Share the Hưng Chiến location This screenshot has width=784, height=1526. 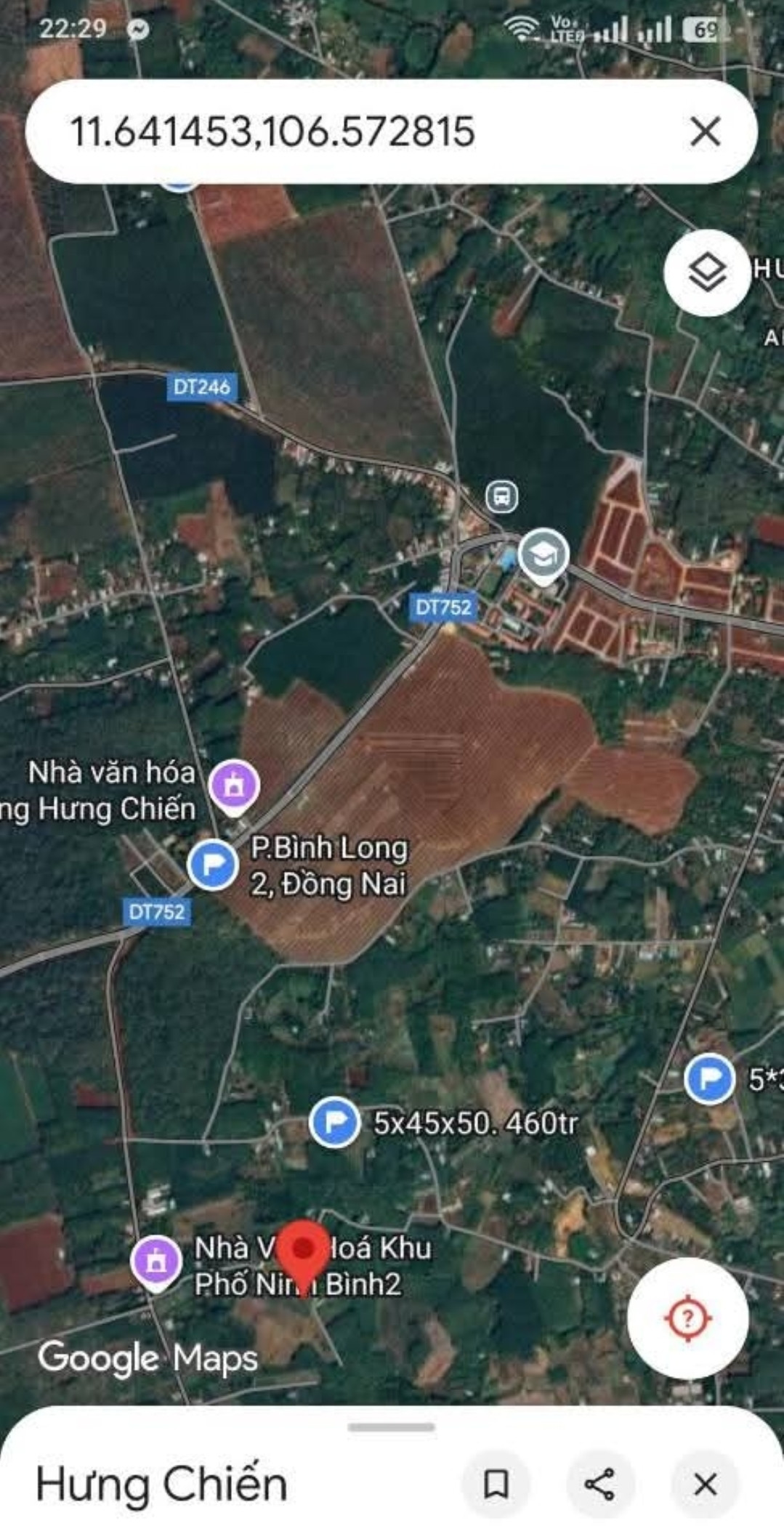[599, 1483]
